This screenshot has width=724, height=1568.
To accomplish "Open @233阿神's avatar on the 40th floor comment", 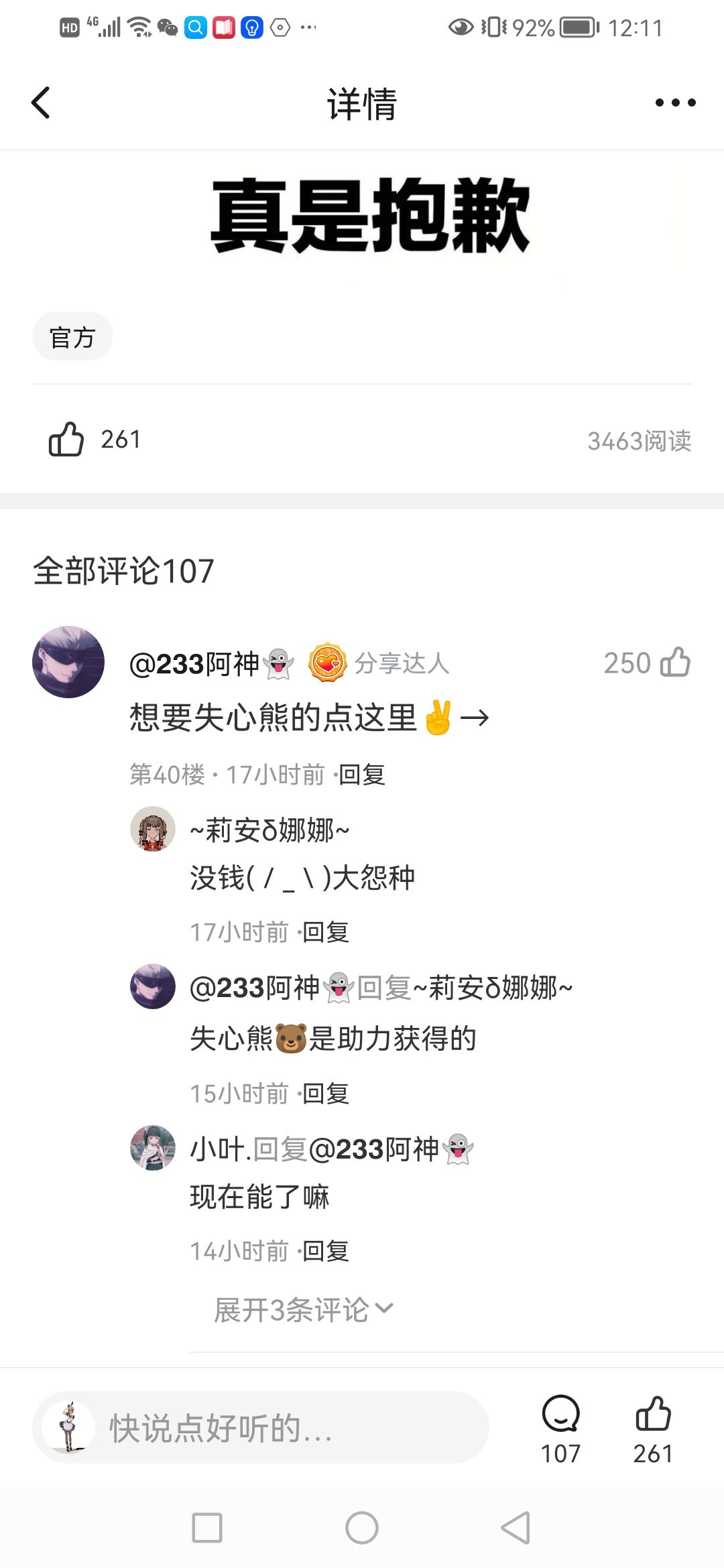I will (x=68, y=662).
